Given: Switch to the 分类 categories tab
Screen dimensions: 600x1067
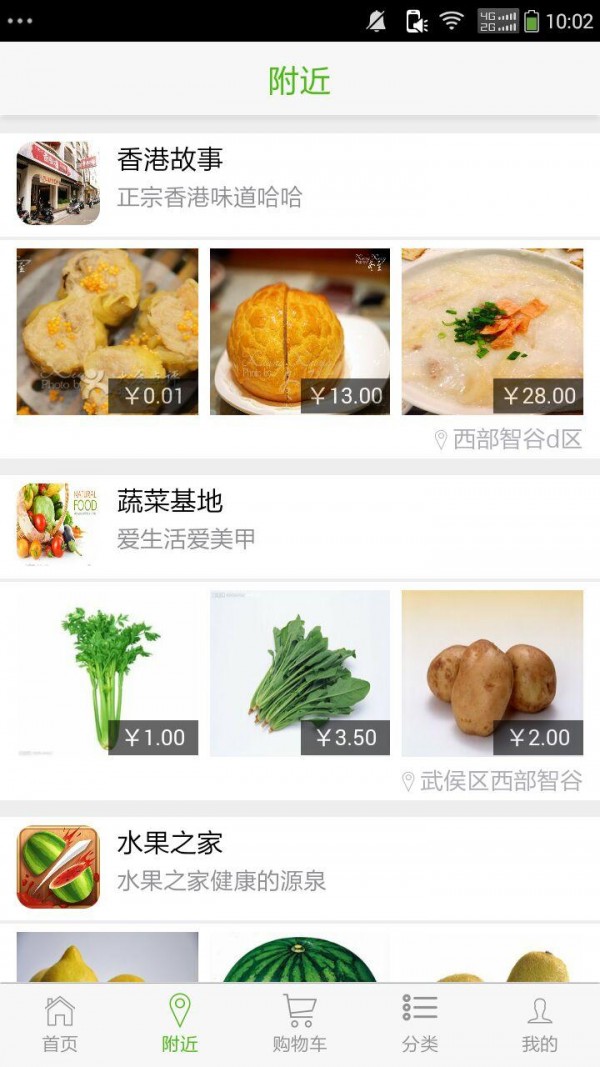Looking at the screenshot, I should (420, 1024).
